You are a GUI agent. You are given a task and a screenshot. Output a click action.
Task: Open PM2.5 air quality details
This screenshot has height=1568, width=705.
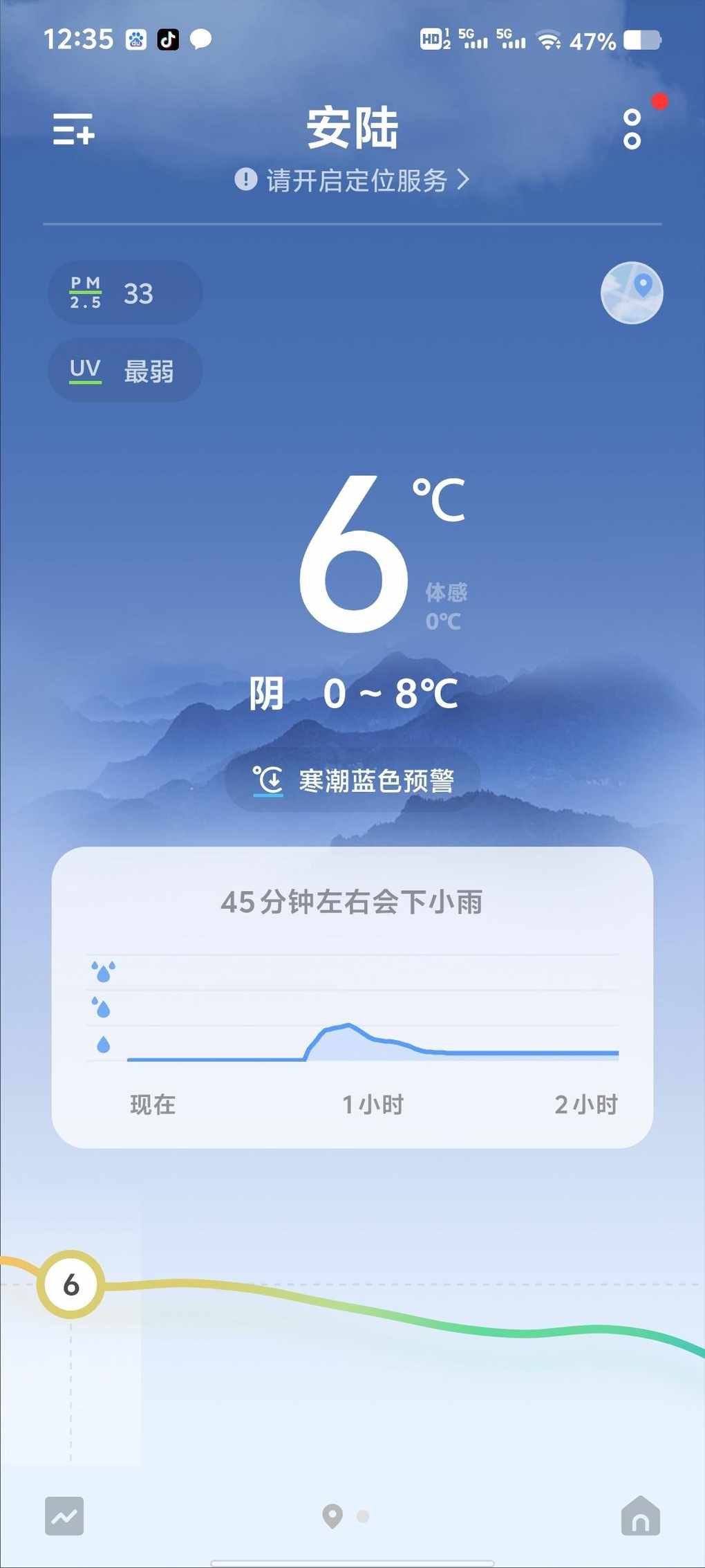click(x=124, y=293)
